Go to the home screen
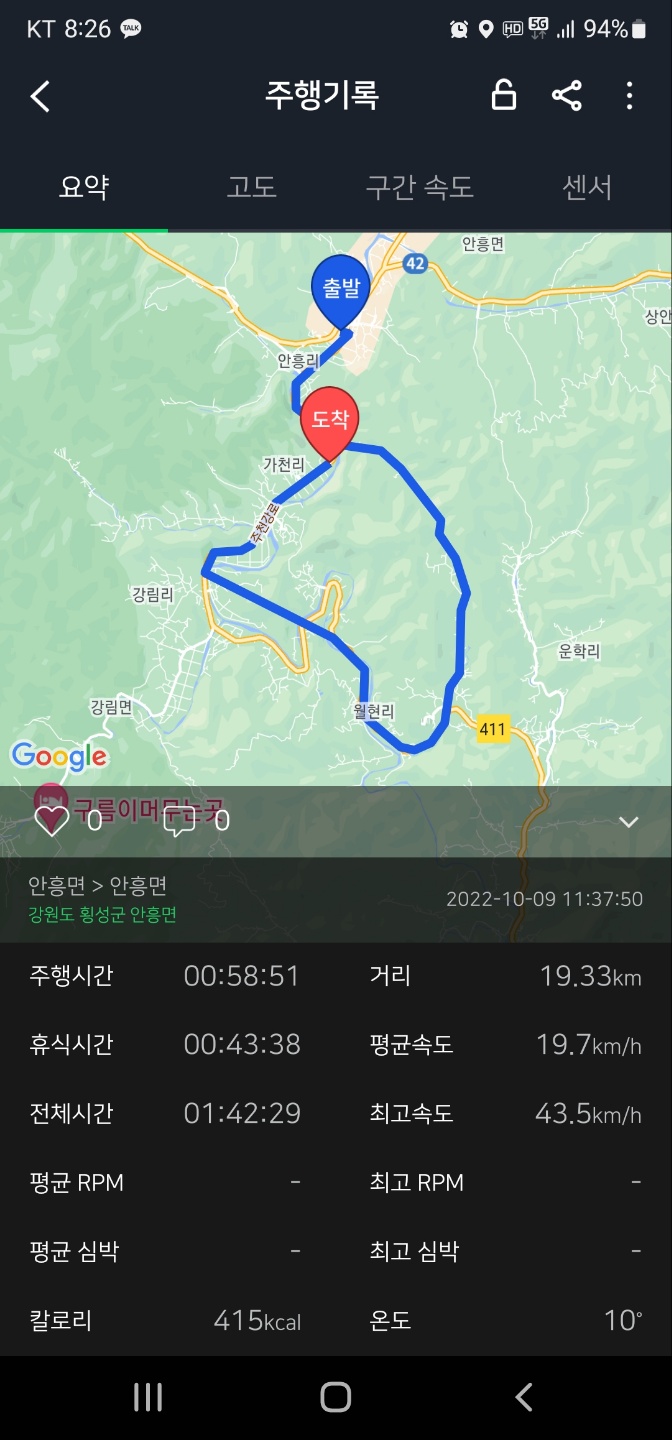Screen dimensions: 672x1440 [336, 1397]
